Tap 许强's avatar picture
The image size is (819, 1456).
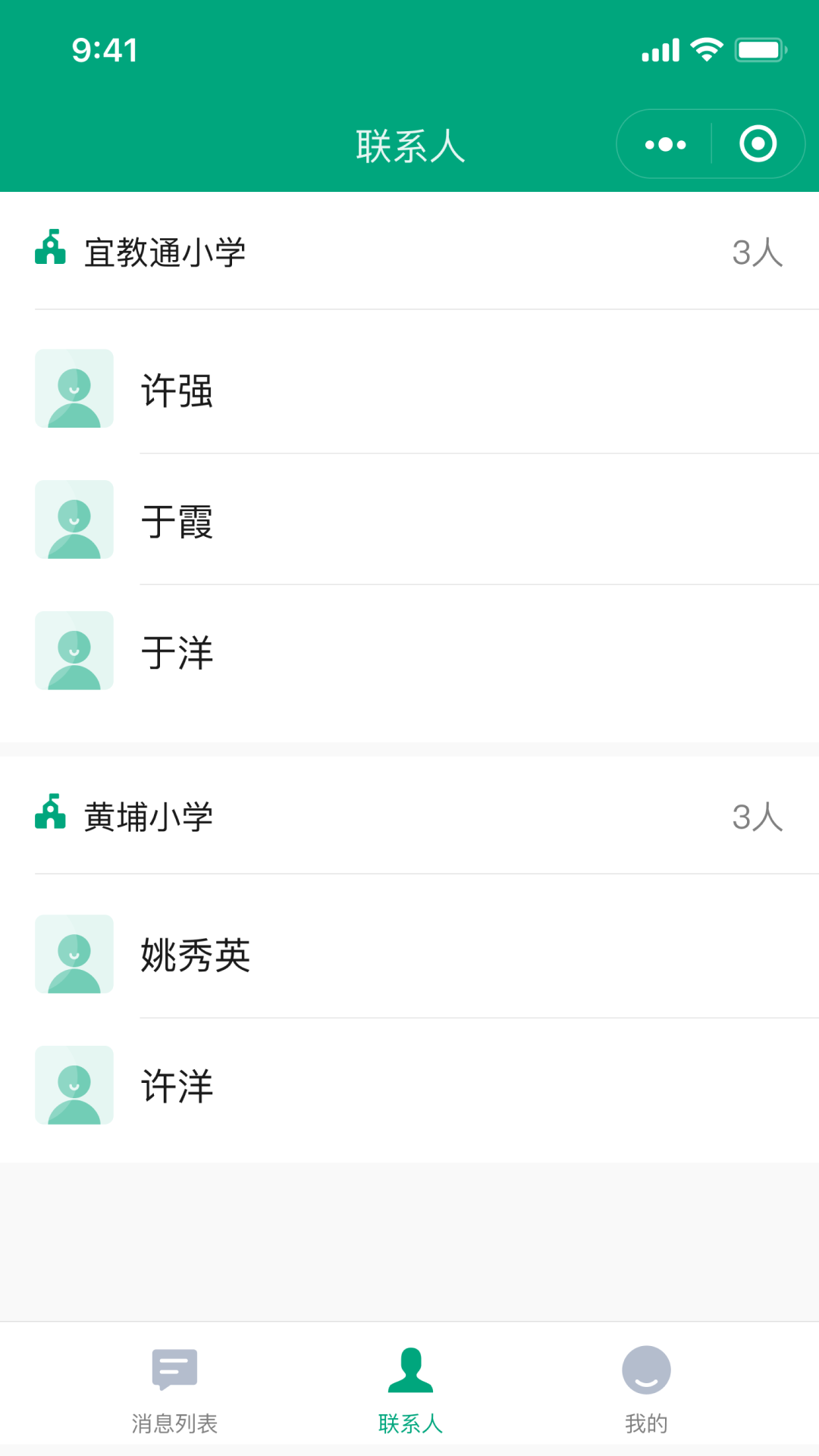(x=74, y=389)
